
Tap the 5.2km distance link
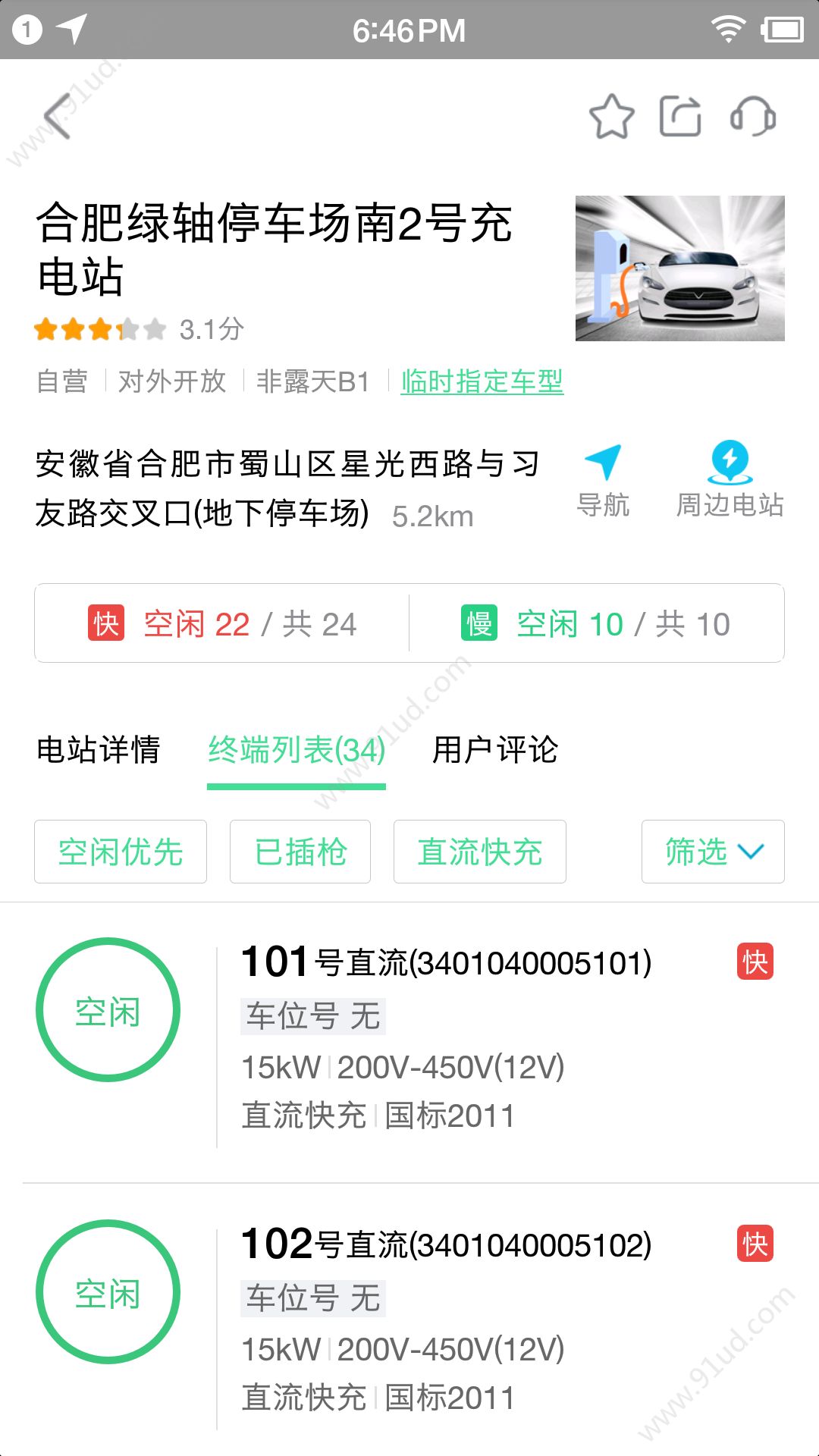(x=433, y=517)
